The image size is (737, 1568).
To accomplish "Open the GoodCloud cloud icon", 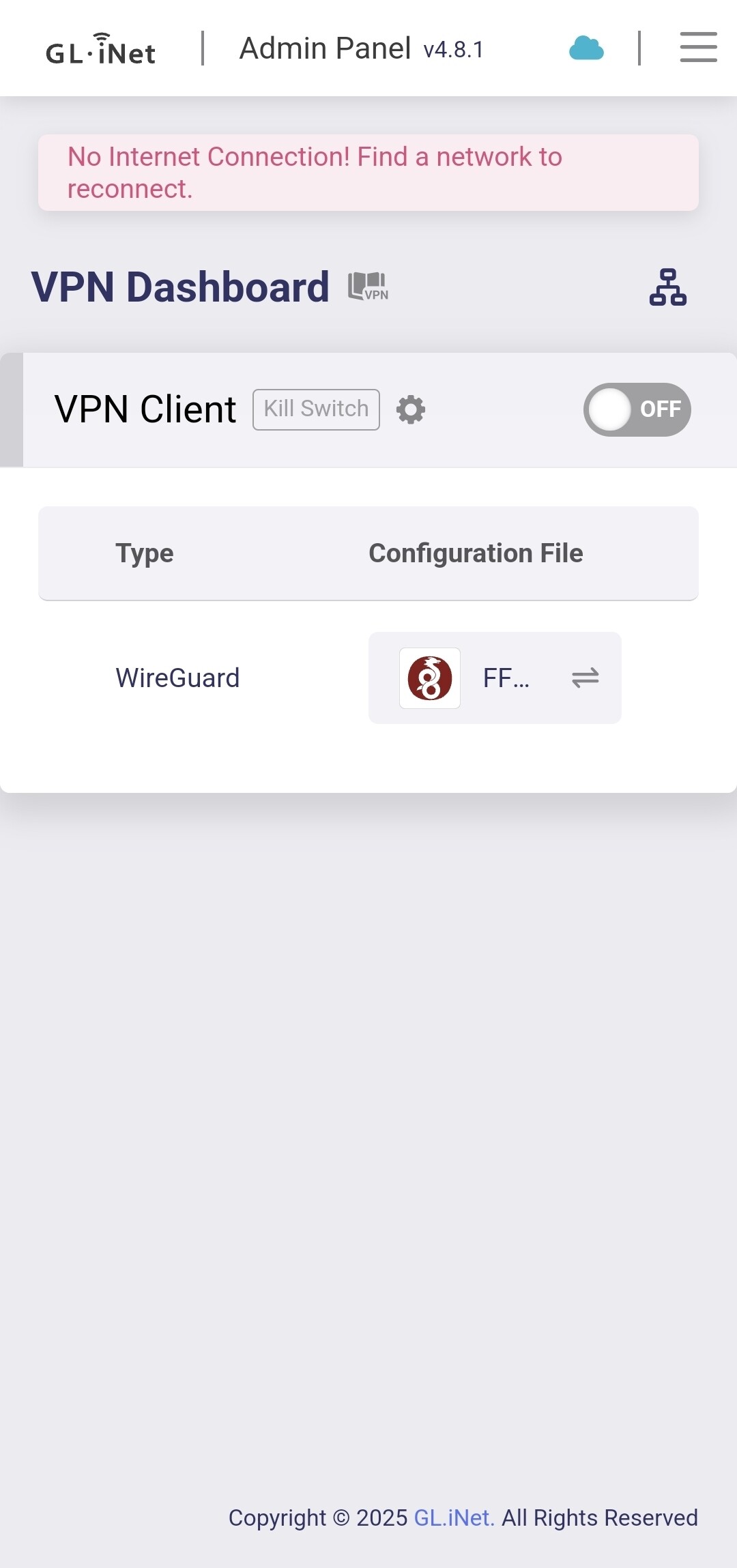I will [x=586, y=48].
